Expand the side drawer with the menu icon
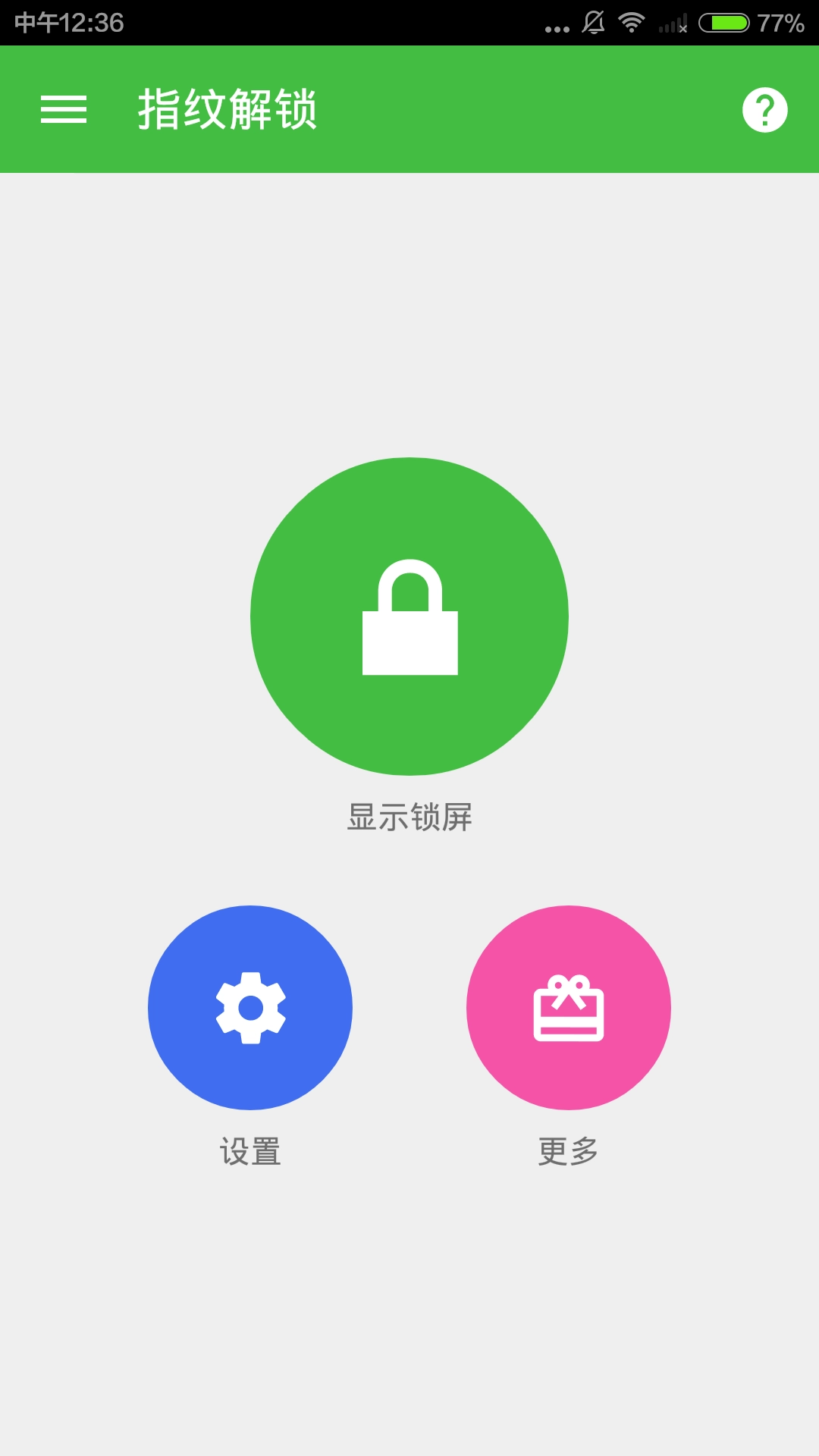Viewport: 819px width, 1456px height. (x=64, y=111)
